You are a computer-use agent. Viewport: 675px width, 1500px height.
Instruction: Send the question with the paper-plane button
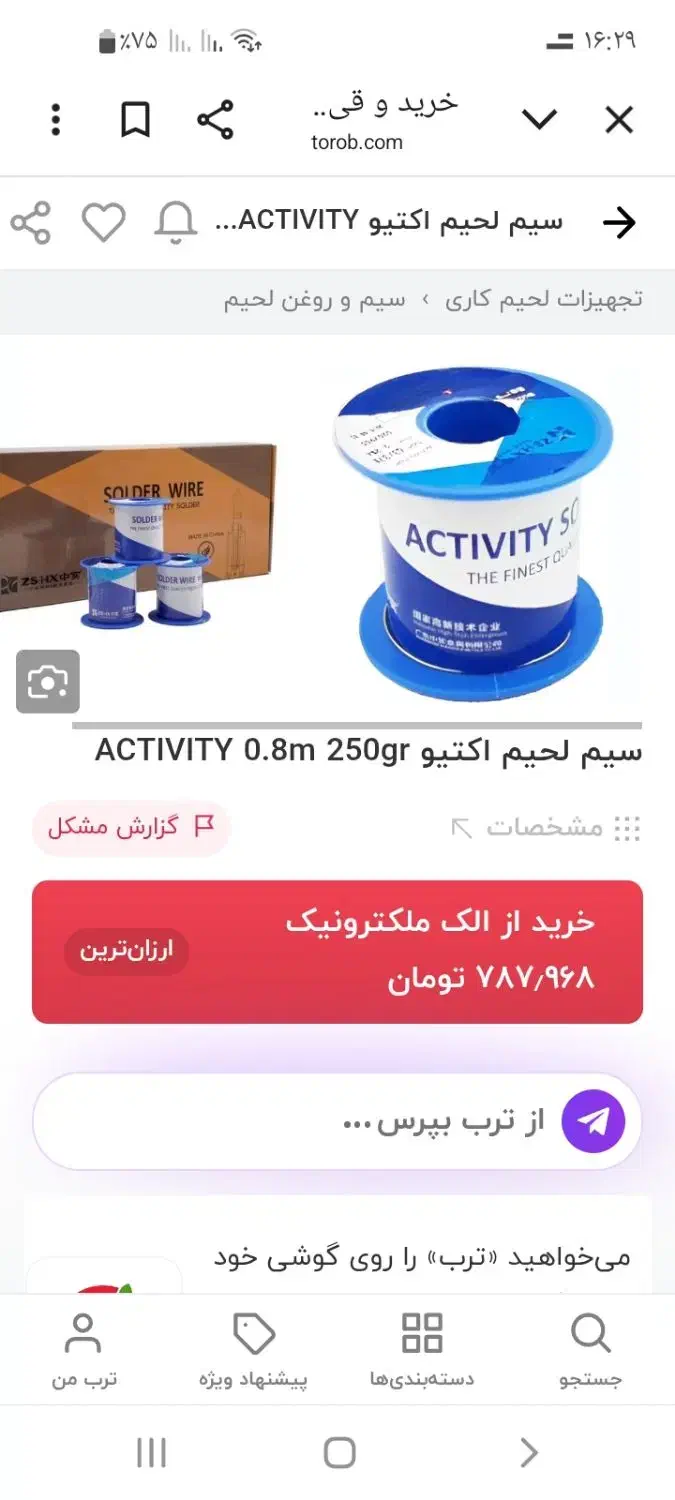click(x=593, y=1121)
